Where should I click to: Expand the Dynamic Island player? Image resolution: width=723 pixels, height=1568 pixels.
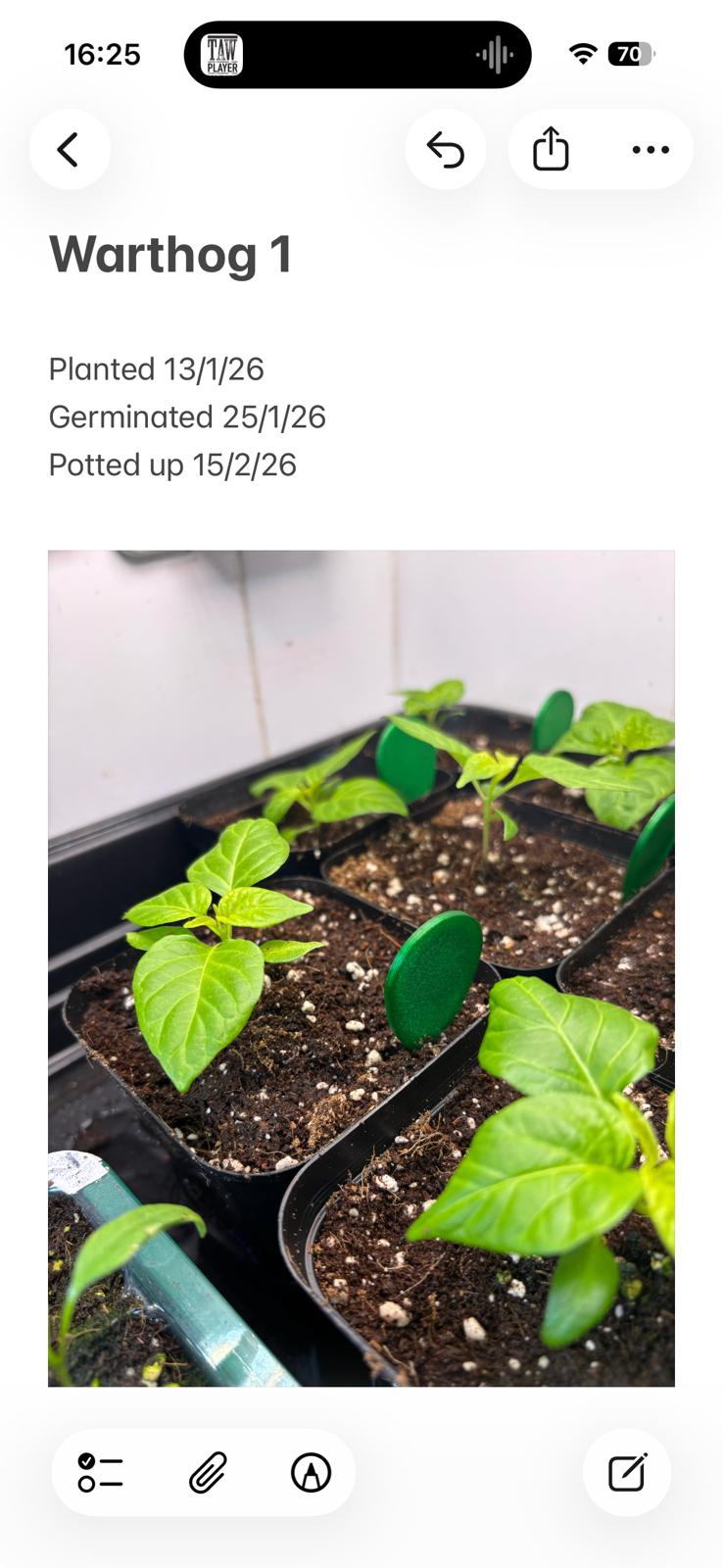(x=358, y=54)
